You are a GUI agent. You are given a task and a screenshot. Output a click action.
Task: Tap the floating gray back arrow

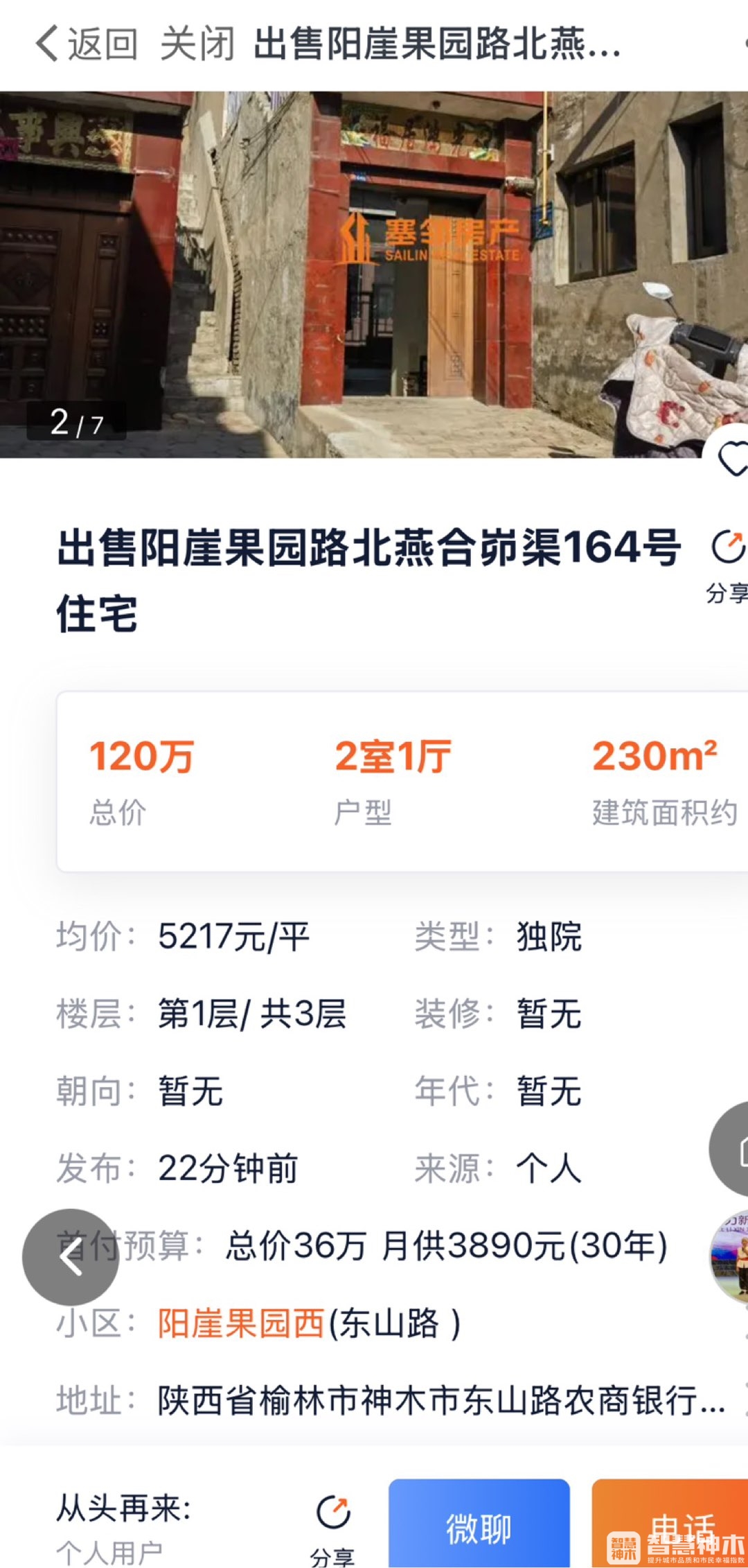71,1257
